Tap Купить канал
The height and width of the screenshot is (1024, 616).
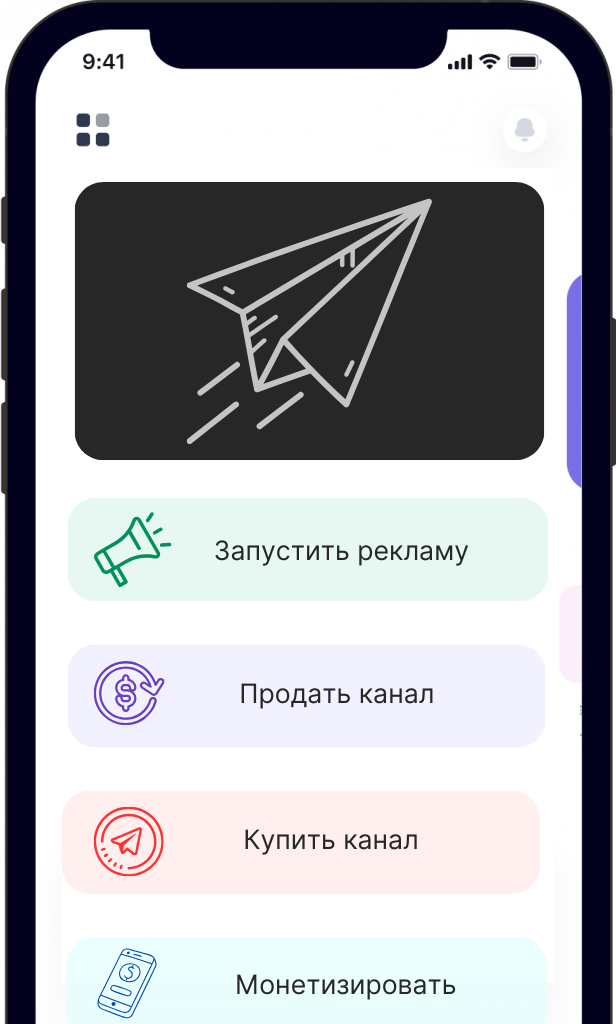click(x=301, y=841)
